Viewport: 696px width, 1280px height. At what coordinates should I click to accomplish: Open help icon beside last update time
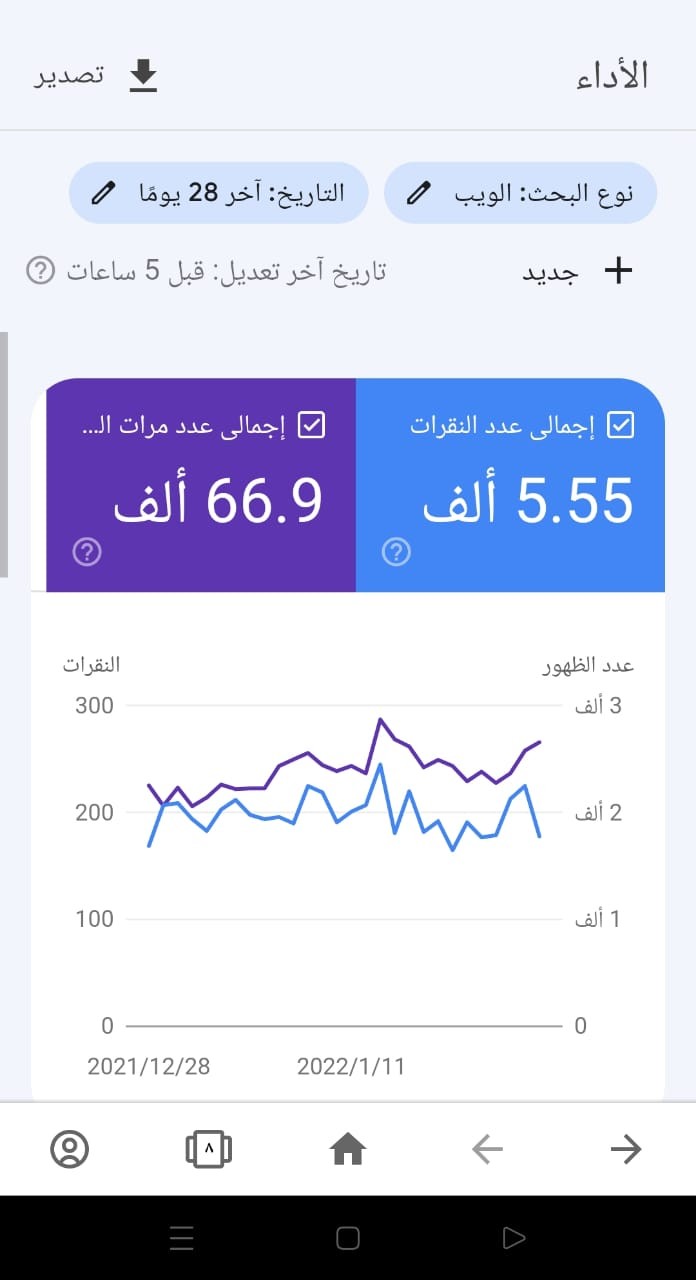click(39, 271)
